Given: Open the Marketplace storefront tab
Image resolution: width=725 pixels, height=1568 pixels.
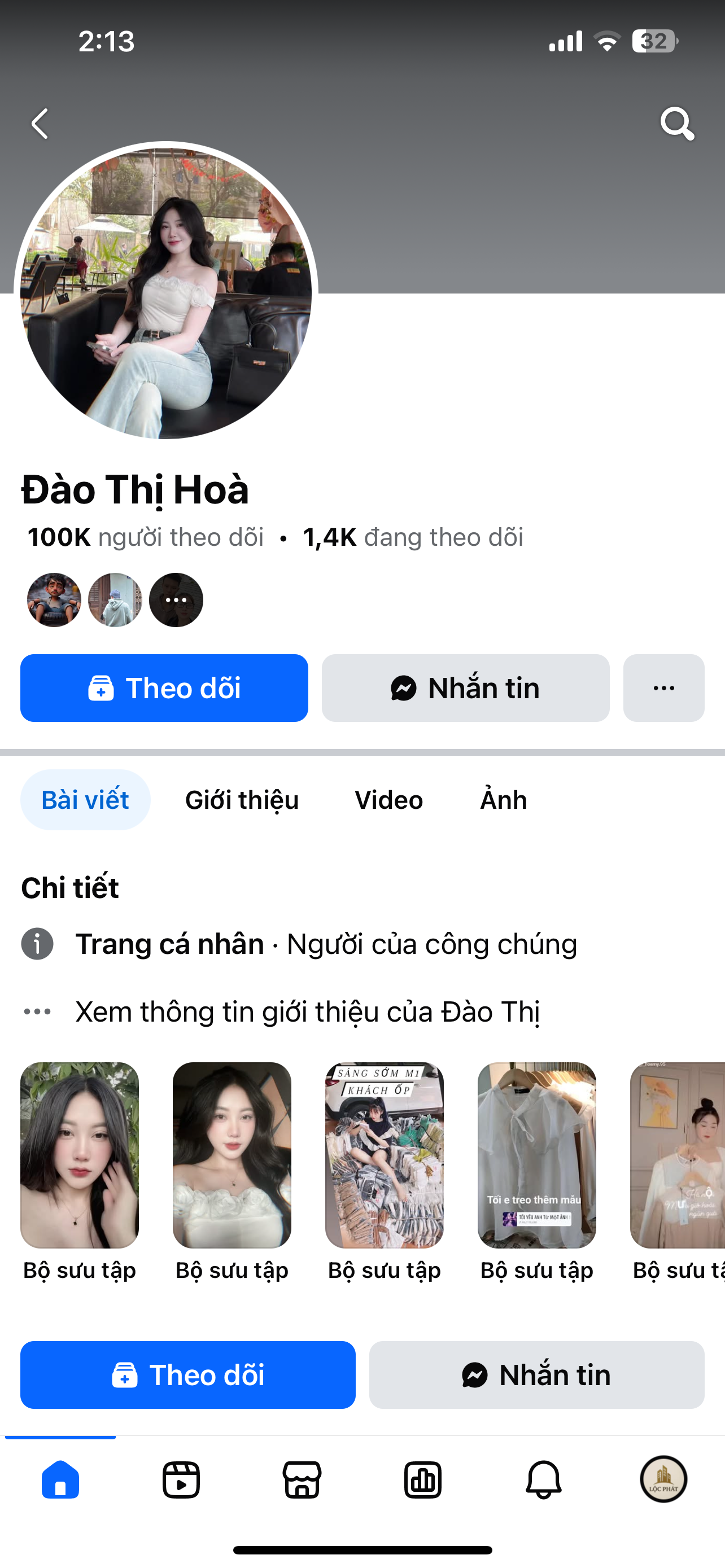Looking at the screenshot, I should pyautogui.click(x=302, y=1479).
